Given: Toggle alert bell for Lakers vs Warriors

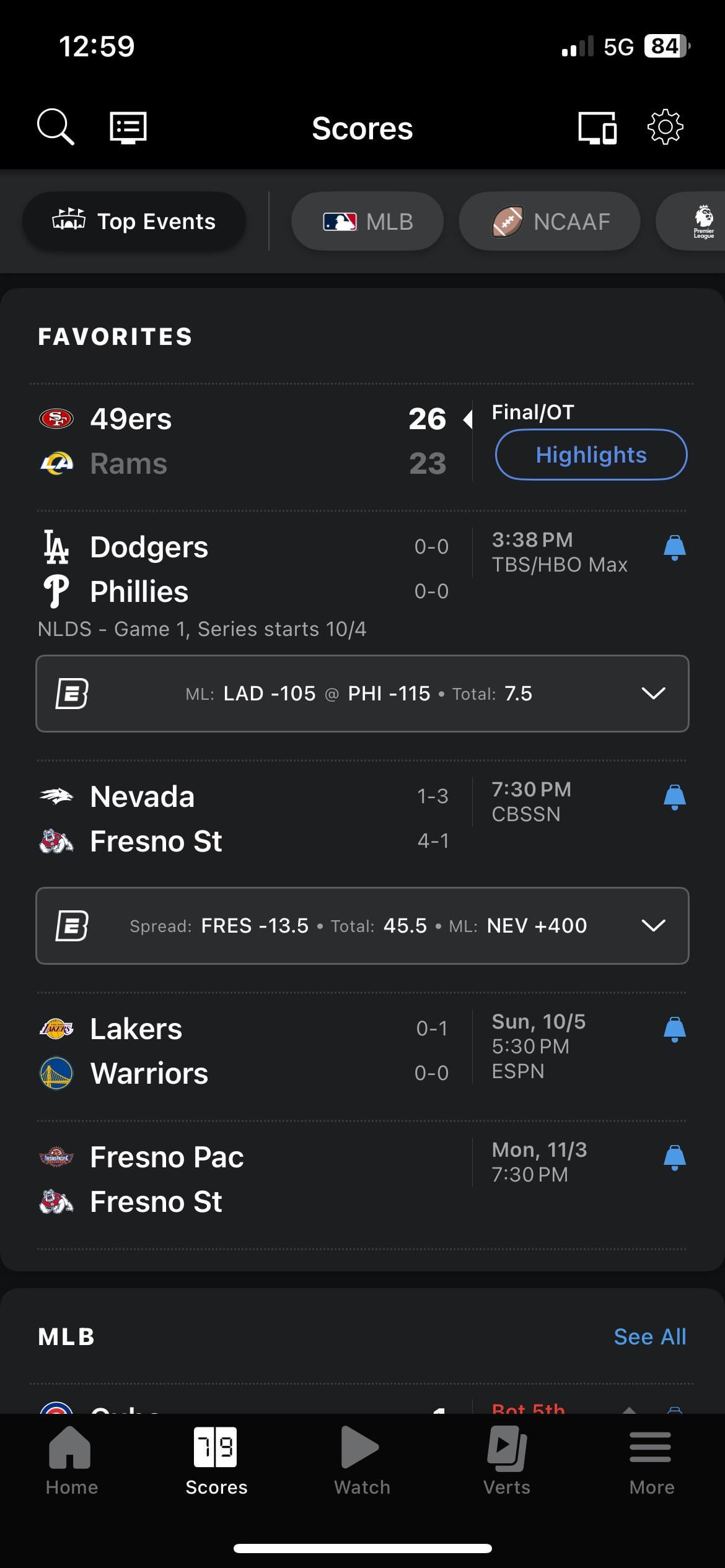Looking at the screenshot, I should click(x=674, y=1030).
